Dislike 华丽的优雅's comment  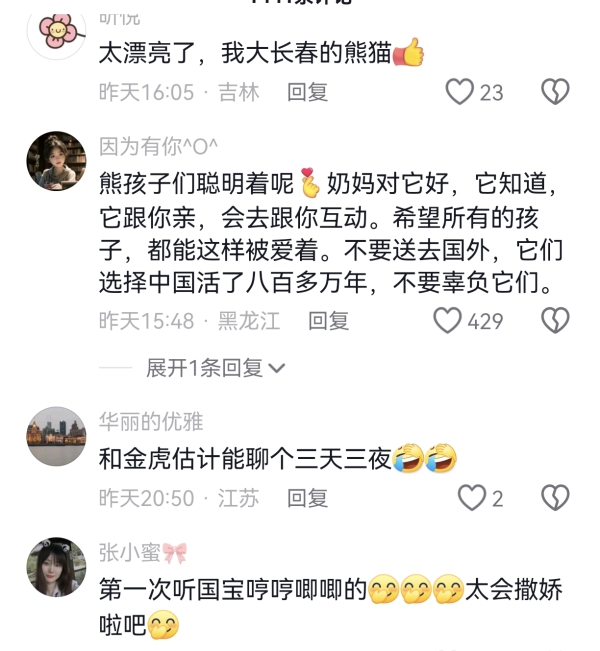[555, 497]
